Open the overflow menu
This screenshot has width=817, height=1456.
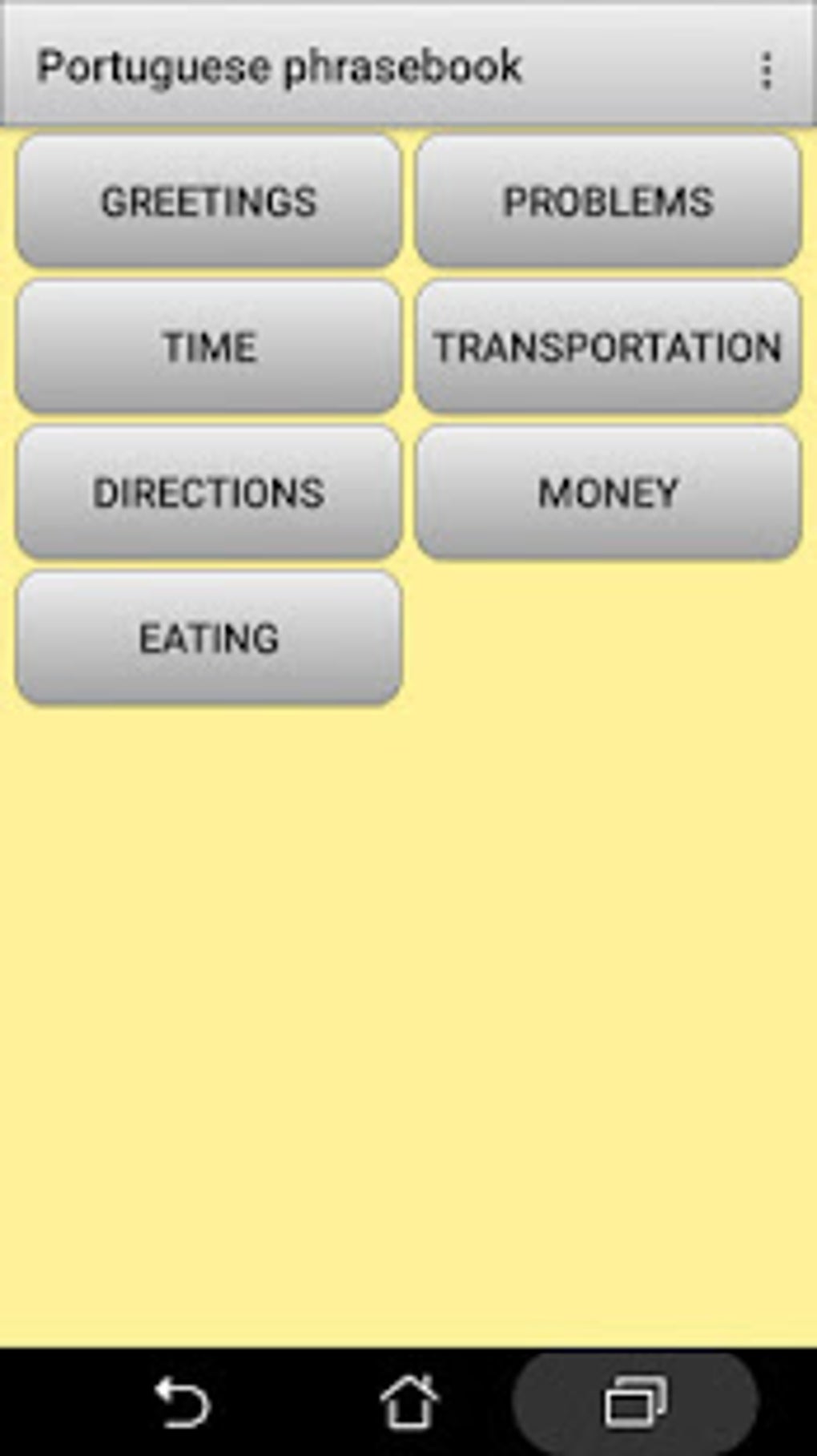(x=767, y=70)
